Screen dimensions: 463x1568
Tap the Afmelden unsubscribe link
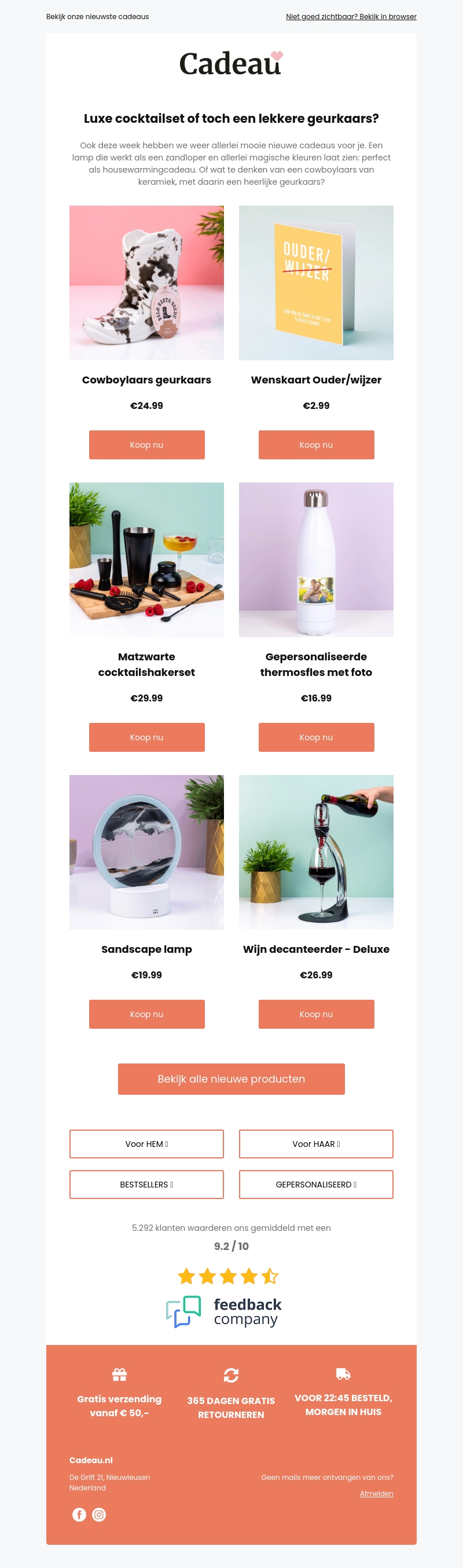pos(376,1494)
